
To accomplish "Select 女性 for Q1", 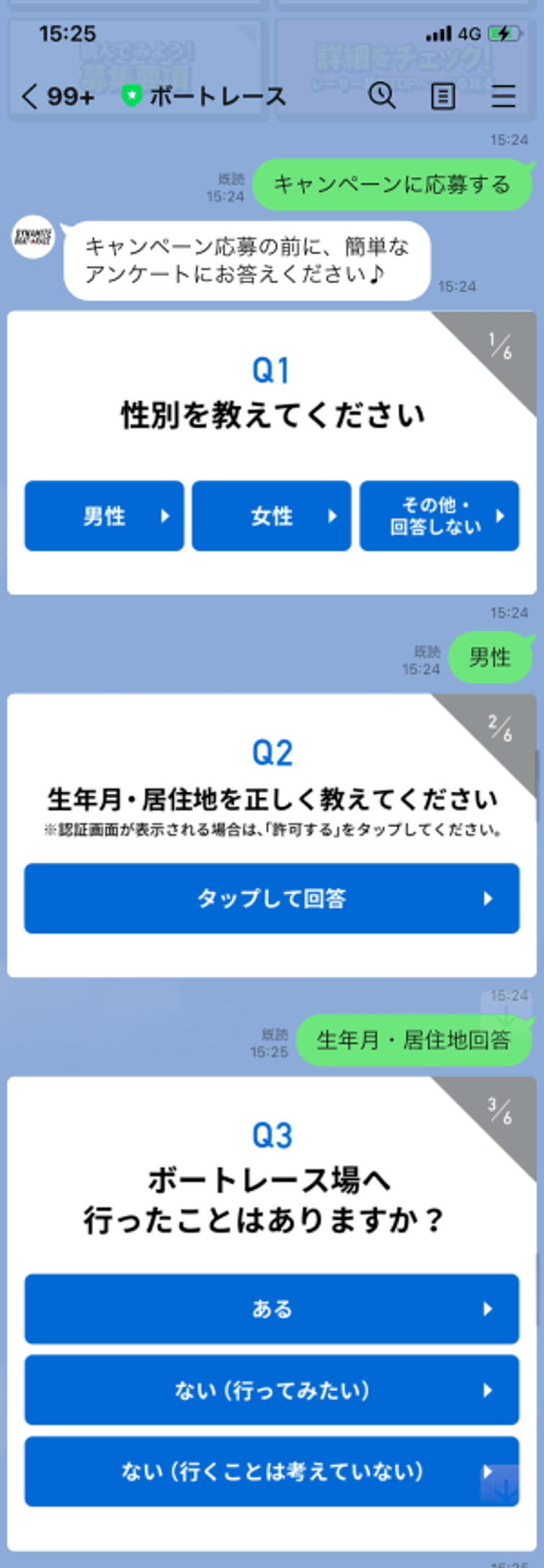I will (x=271, y=516).
